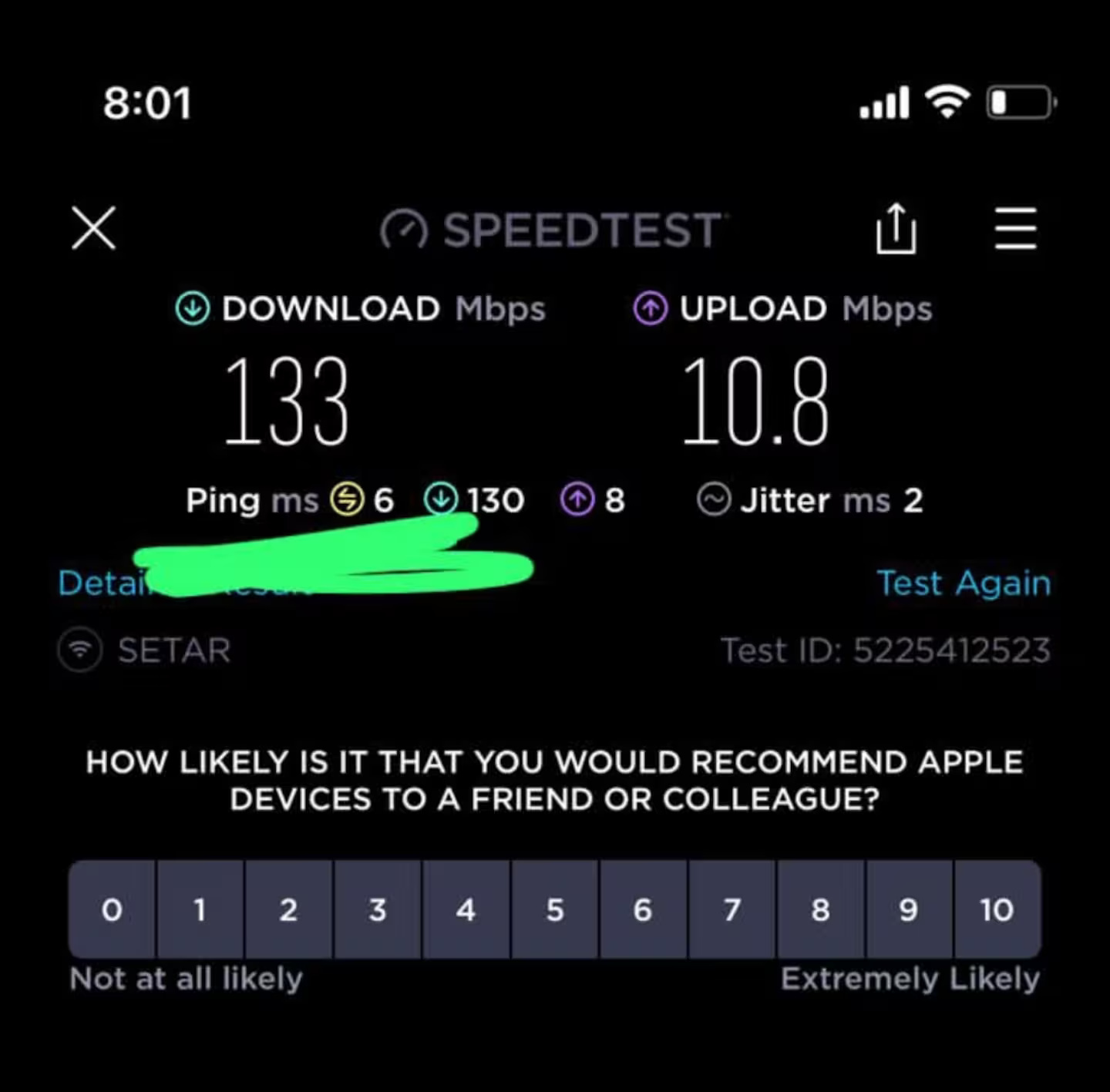Open the Detailed Result link
Screen dimensions: 1110x1092
(100, 583)
